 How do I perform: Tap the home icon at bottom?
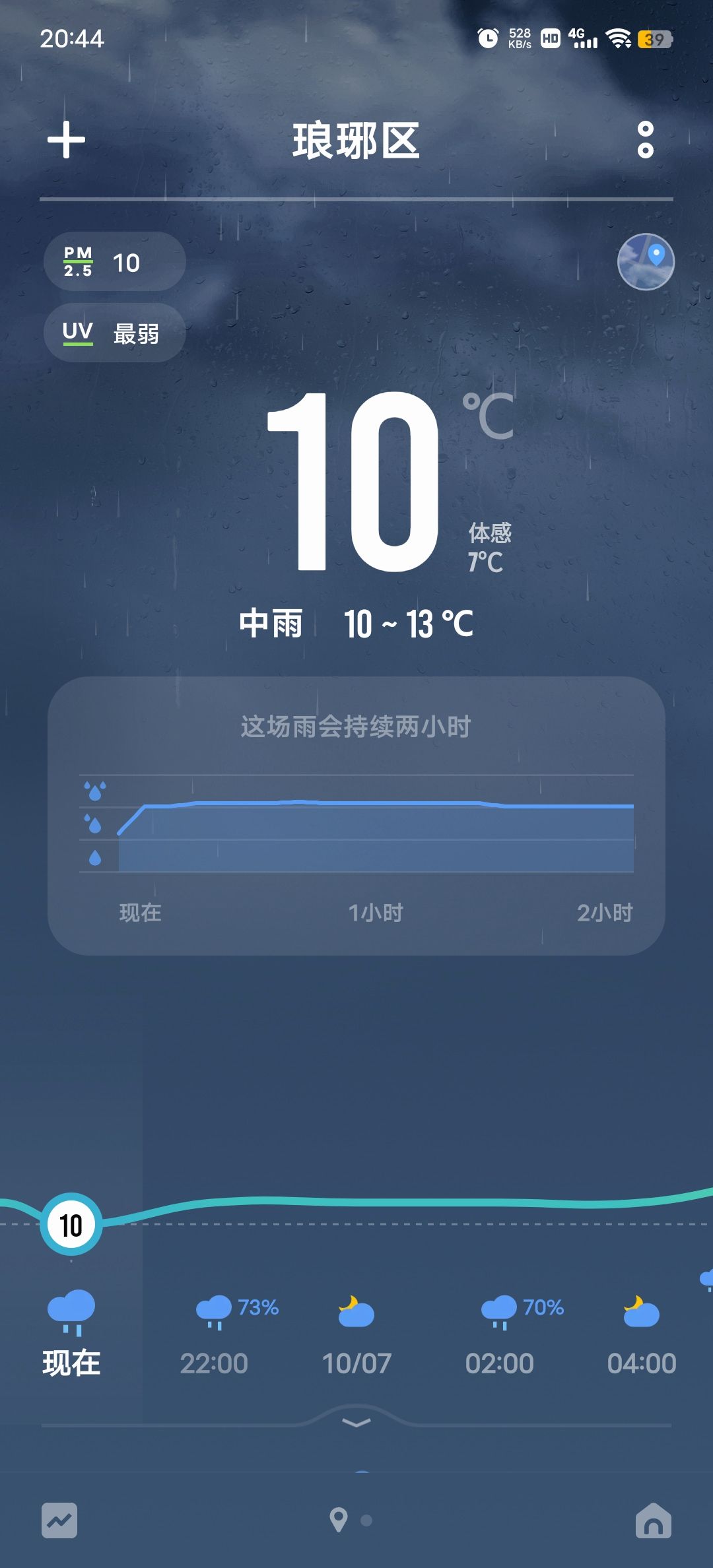tap(653, 1520)
